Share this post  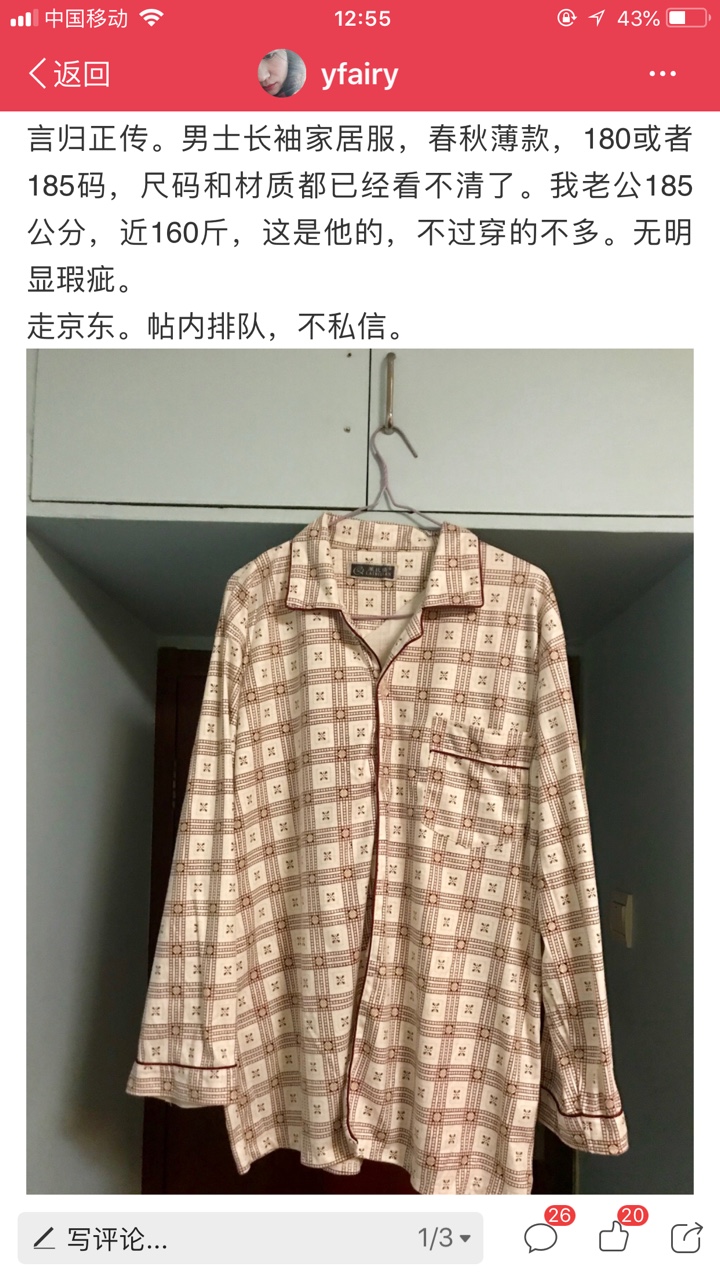click(686, 1238)
